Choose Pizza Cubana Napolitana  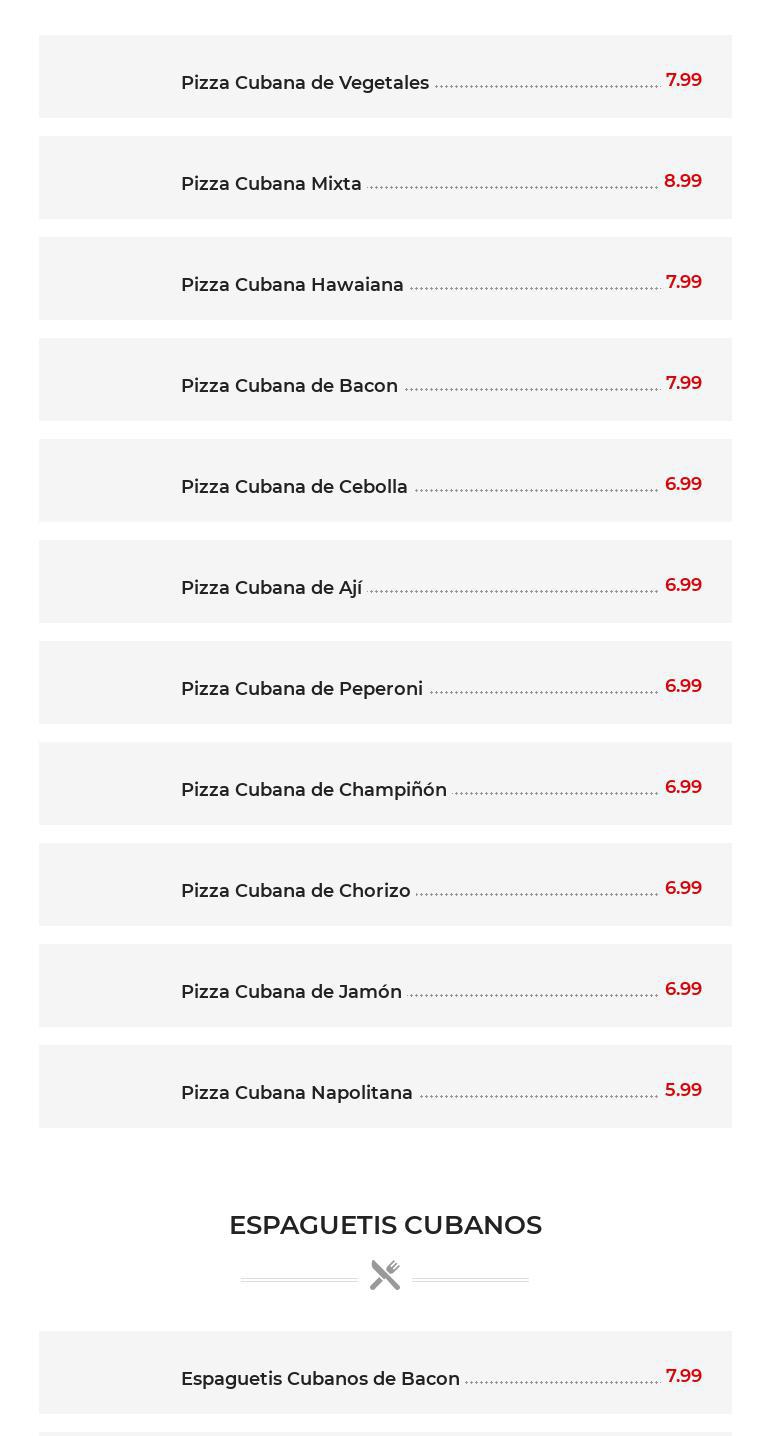pyautogui.click(x=297, y=1093)
